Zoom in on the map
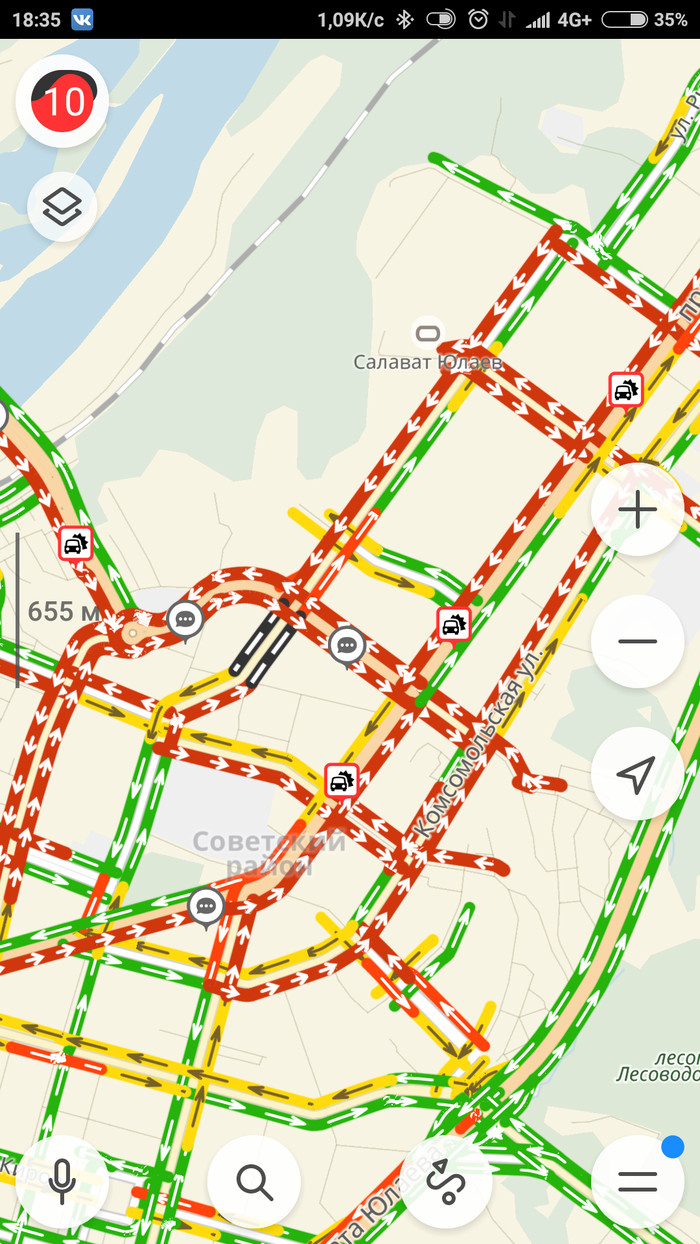 637,510
